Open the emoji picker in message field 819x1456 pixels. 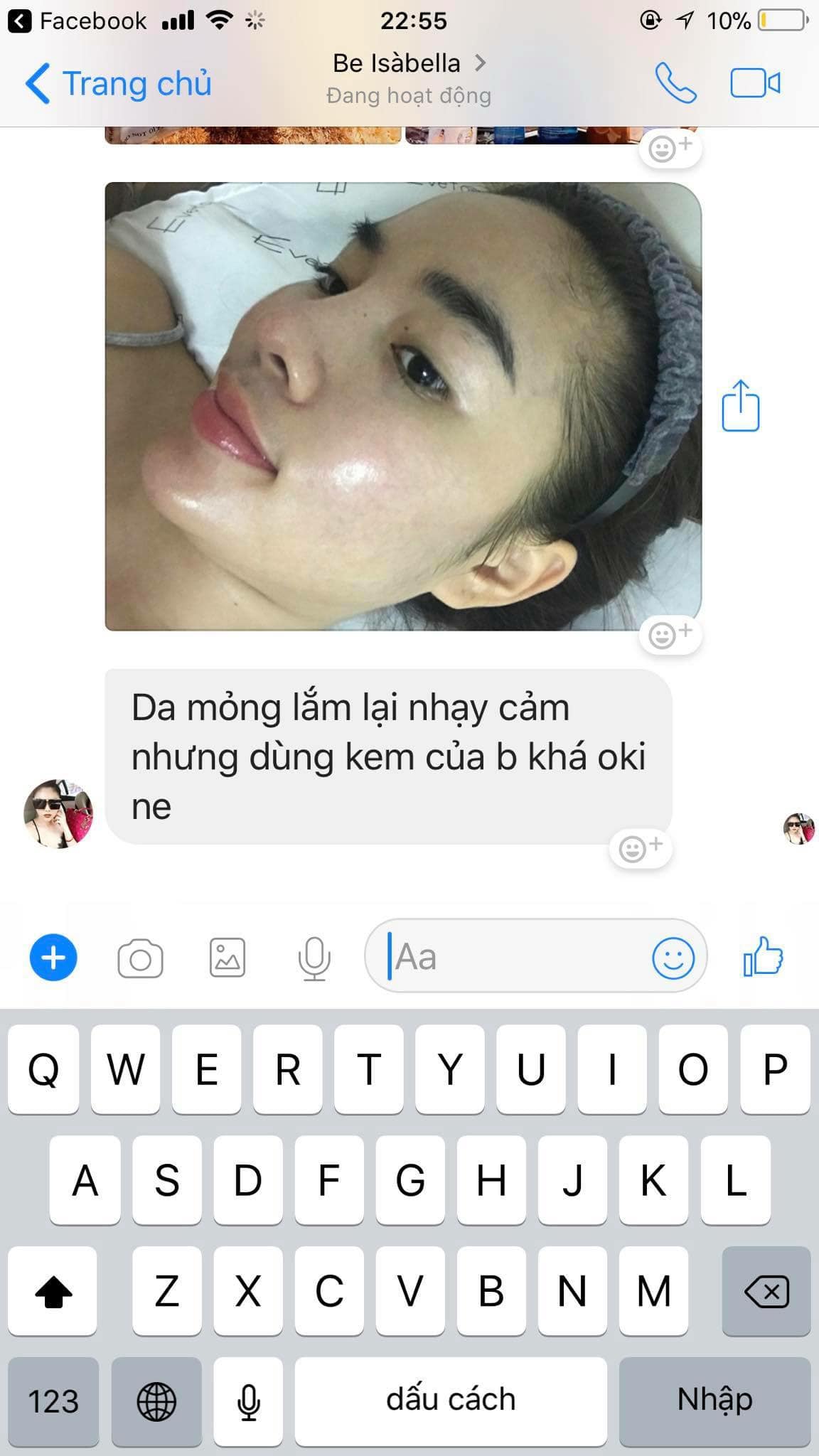[x=673, y=957]
